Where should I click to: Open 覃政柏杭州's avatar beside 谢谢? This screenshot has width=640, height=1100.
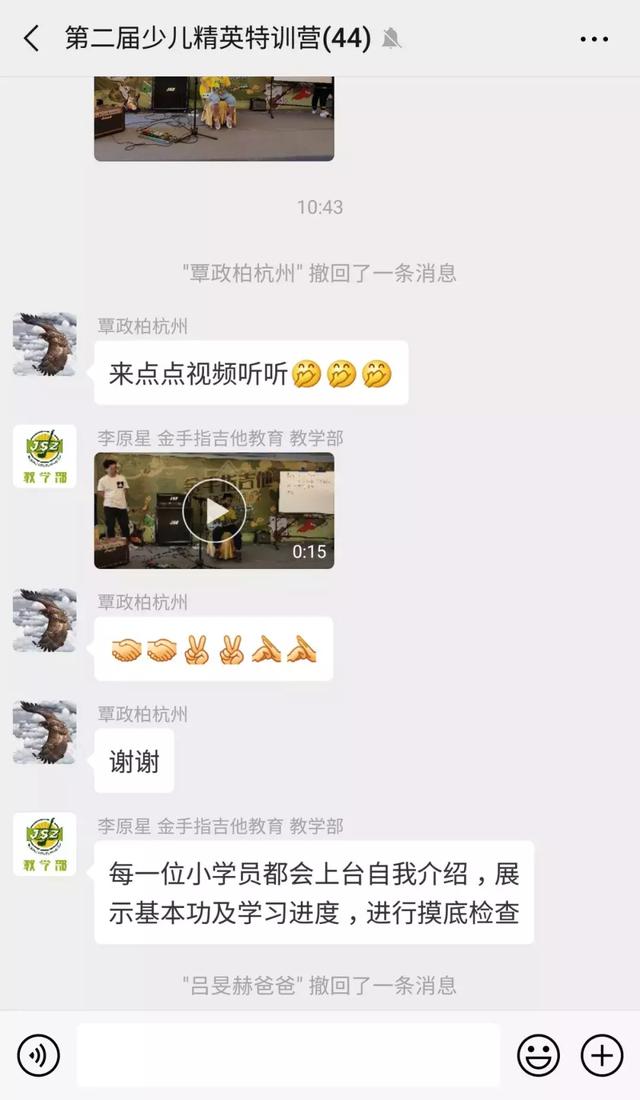[x=45, y=732]
